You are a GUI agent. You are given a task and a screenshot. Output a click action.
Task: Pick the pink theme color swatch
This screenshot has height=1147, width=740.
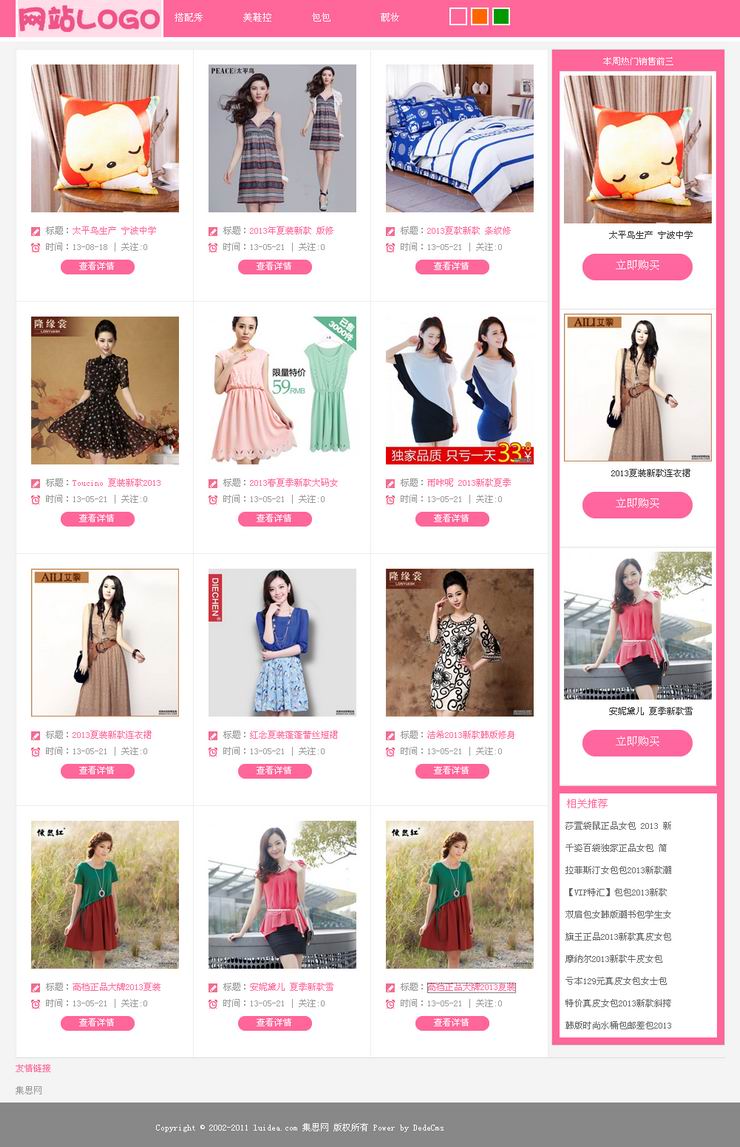(x=458, y=17)
